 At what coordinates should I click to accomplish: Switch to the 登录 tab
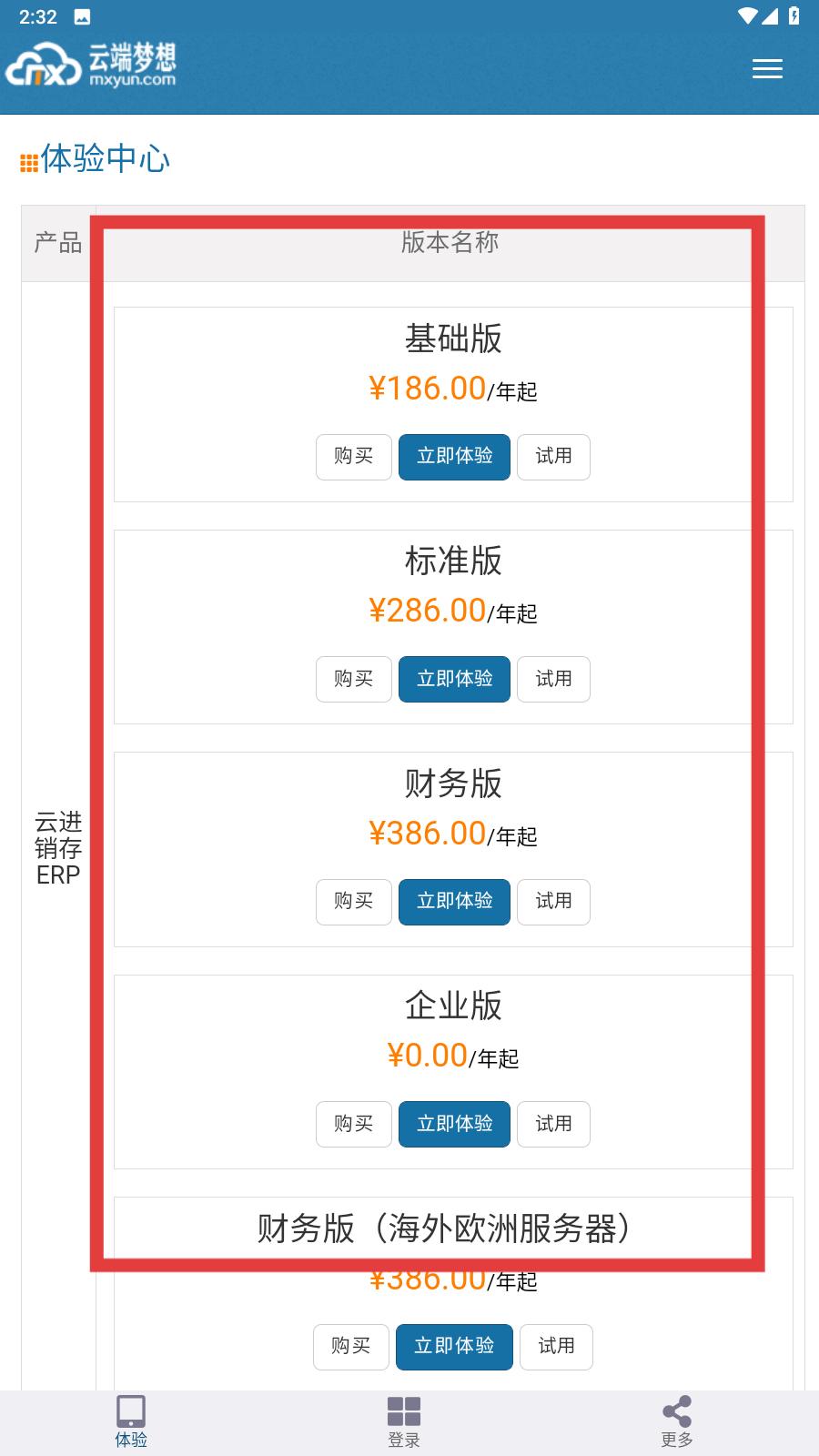[x=404, y=1422]
